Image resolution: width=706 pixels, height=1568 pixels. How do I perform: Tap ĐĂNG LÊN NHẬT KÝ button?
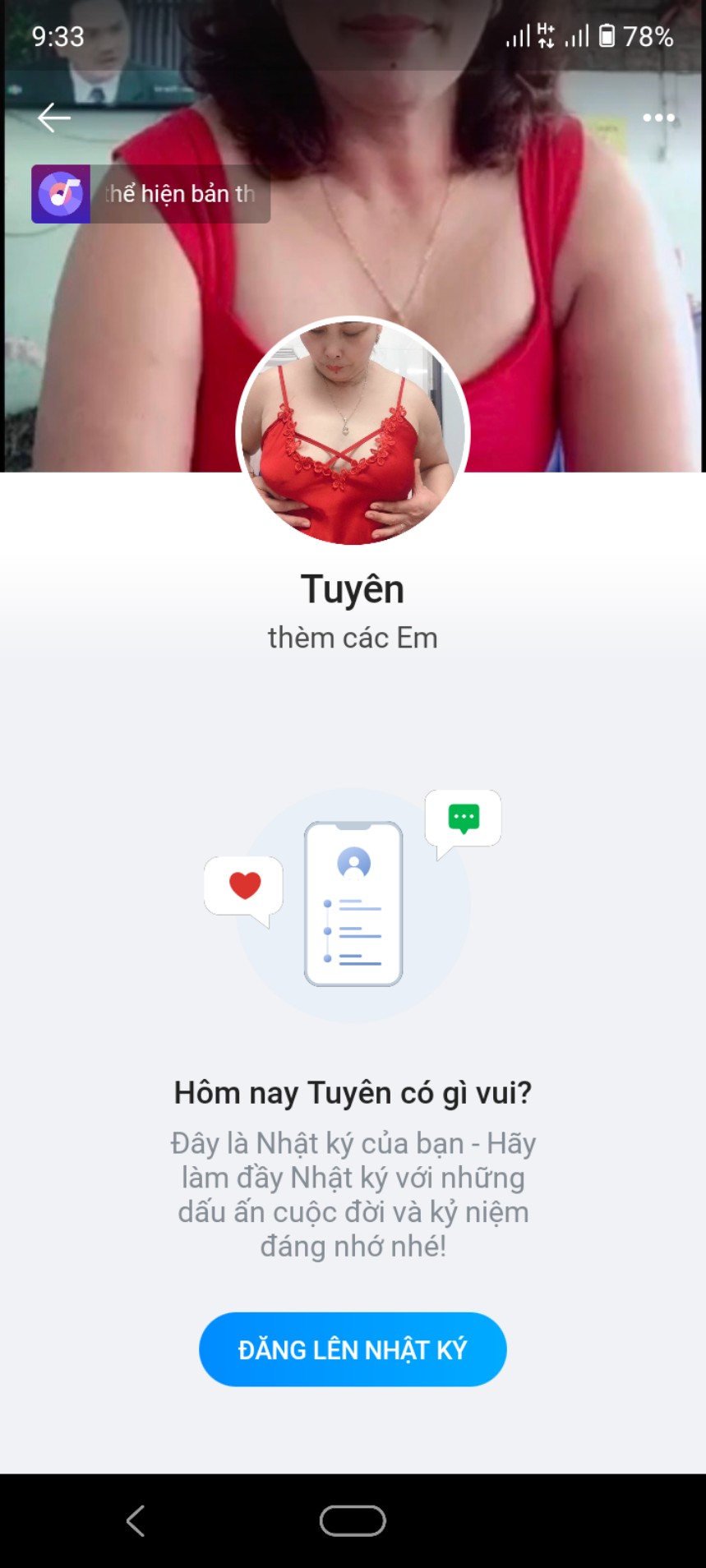tap(353, 1349)
